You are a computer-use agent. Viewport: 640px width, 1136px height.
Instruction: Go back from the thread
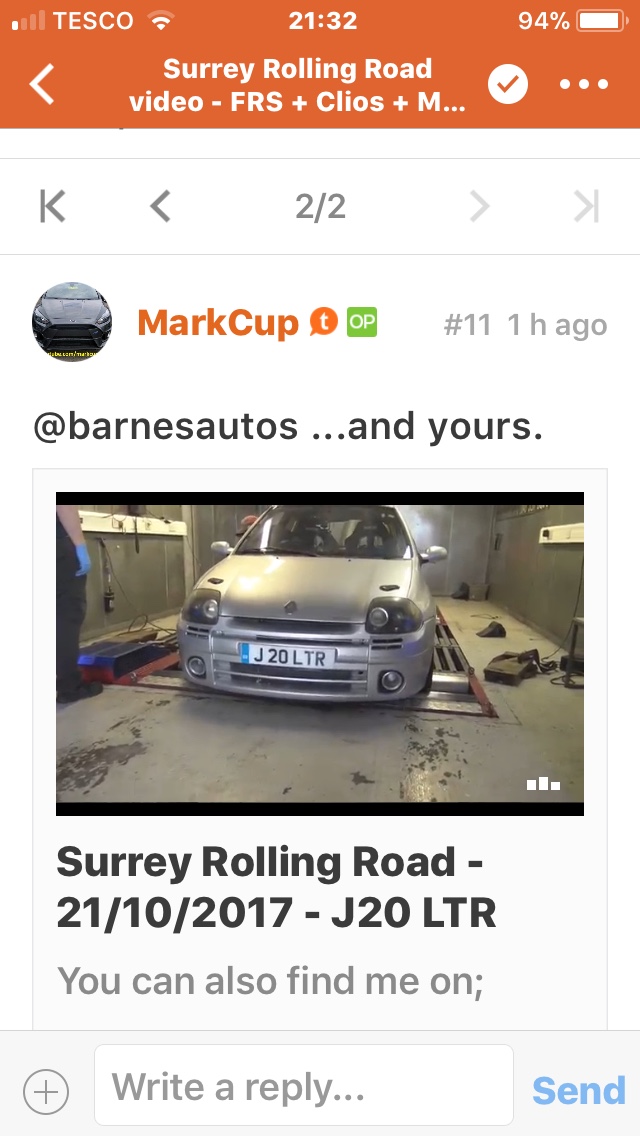click(x=43, y=85)
